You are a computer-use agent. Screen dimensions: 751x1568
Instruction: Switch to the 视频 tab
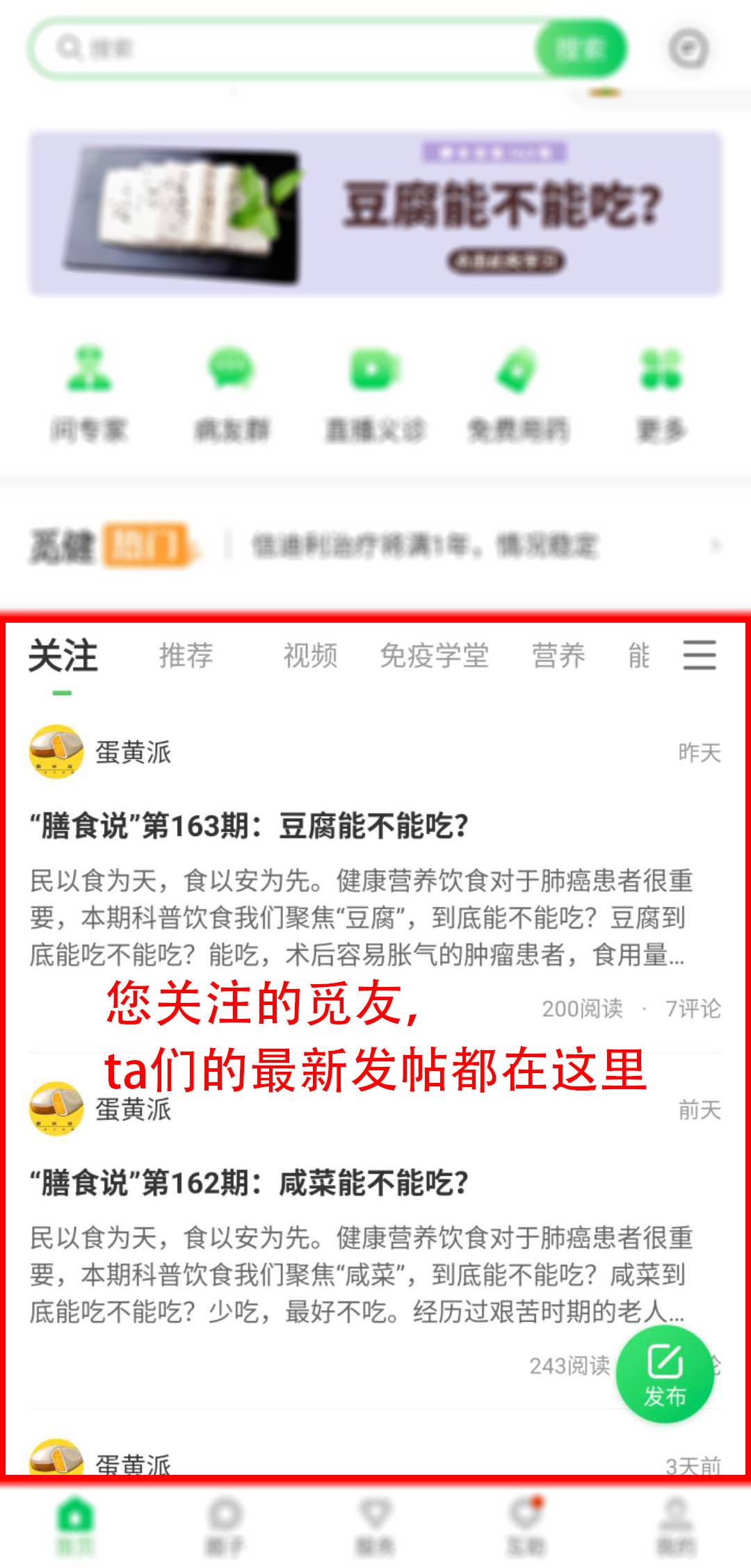coord(310,655)
